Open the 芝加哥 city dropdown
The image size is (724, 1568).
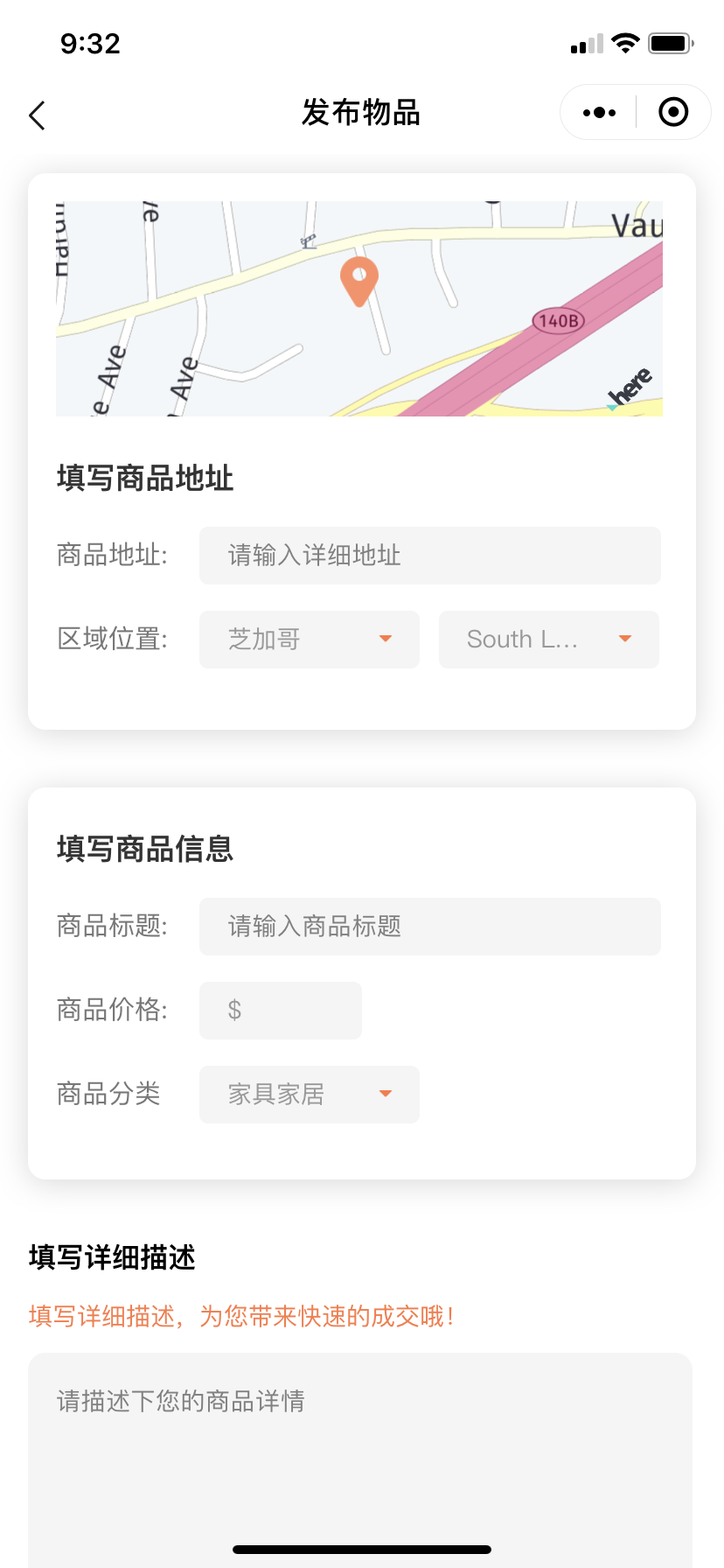[x=310, y=640]
